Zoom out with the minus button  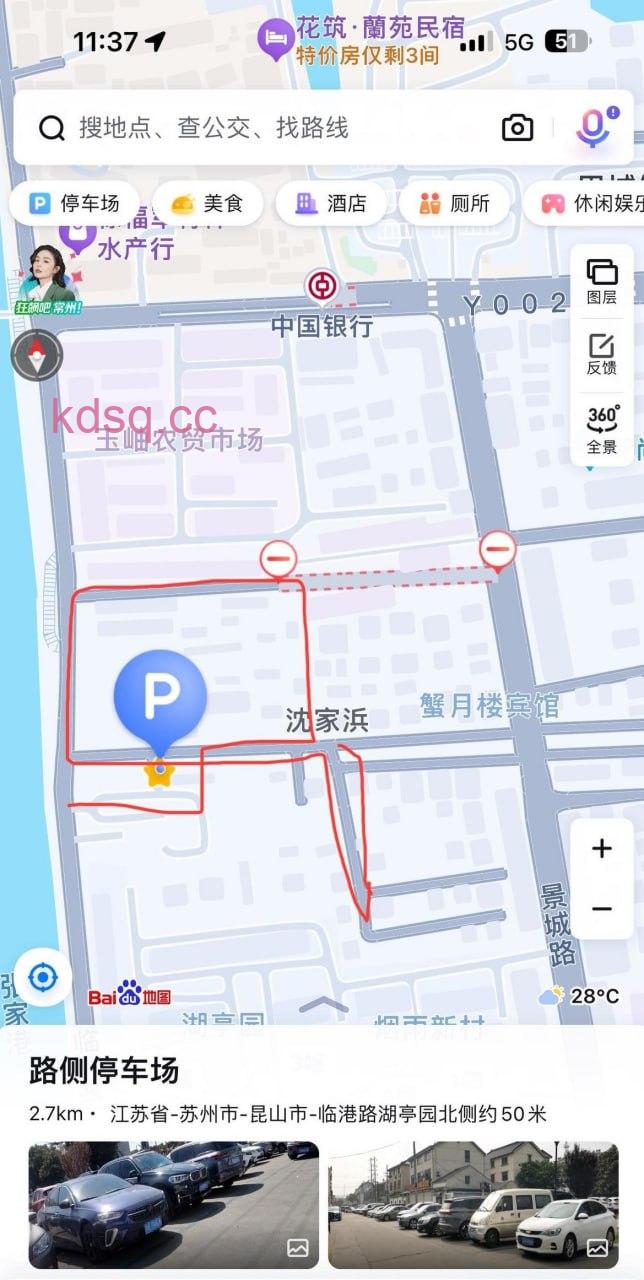coord(601,909)
